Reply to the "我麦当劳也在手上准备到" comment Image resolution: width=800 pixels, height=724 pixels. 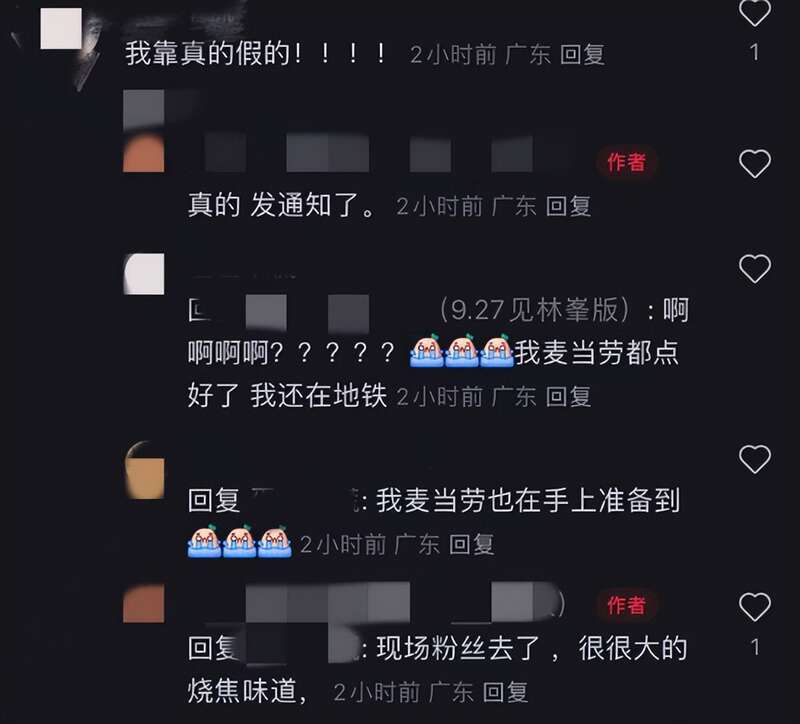coord(471,544)
